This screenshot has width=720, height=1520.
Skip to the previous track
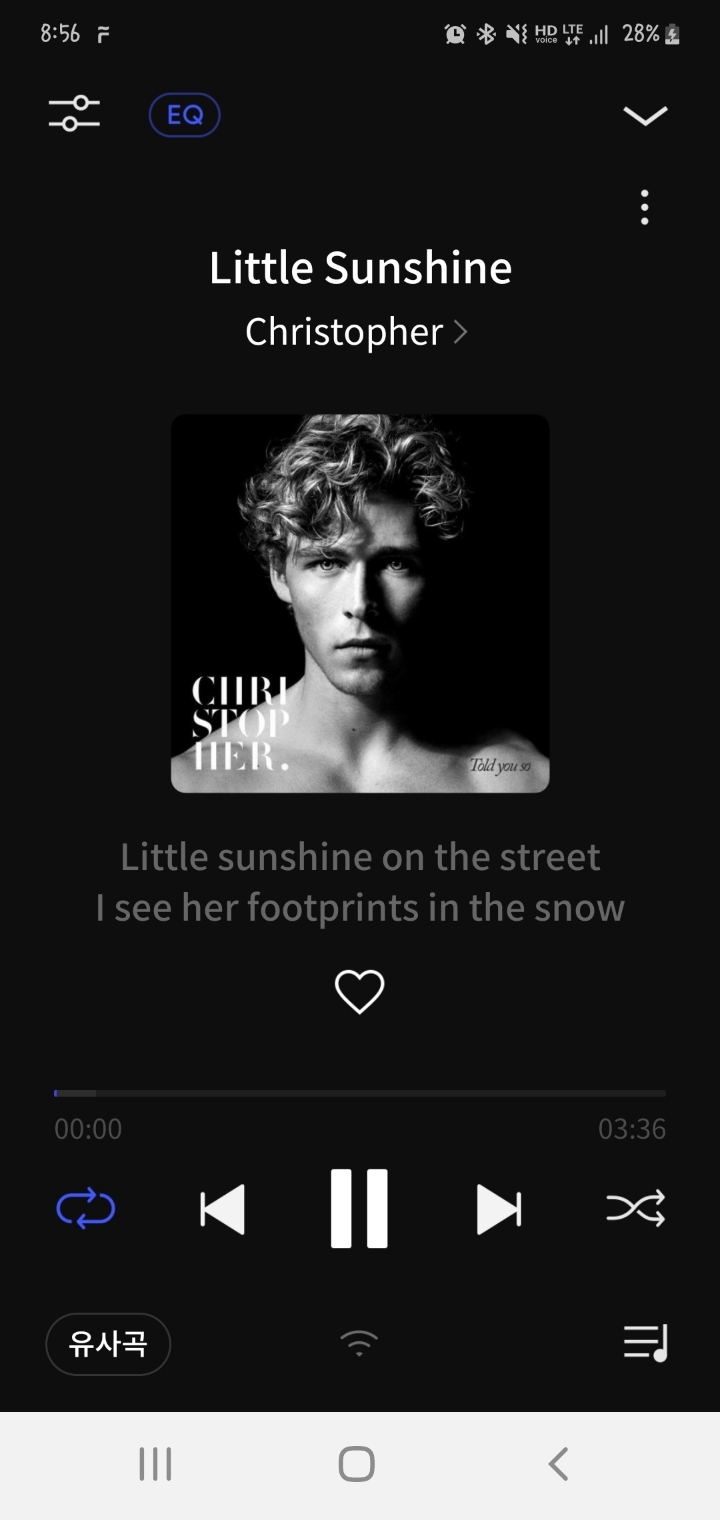click(x=222, y=1209)
